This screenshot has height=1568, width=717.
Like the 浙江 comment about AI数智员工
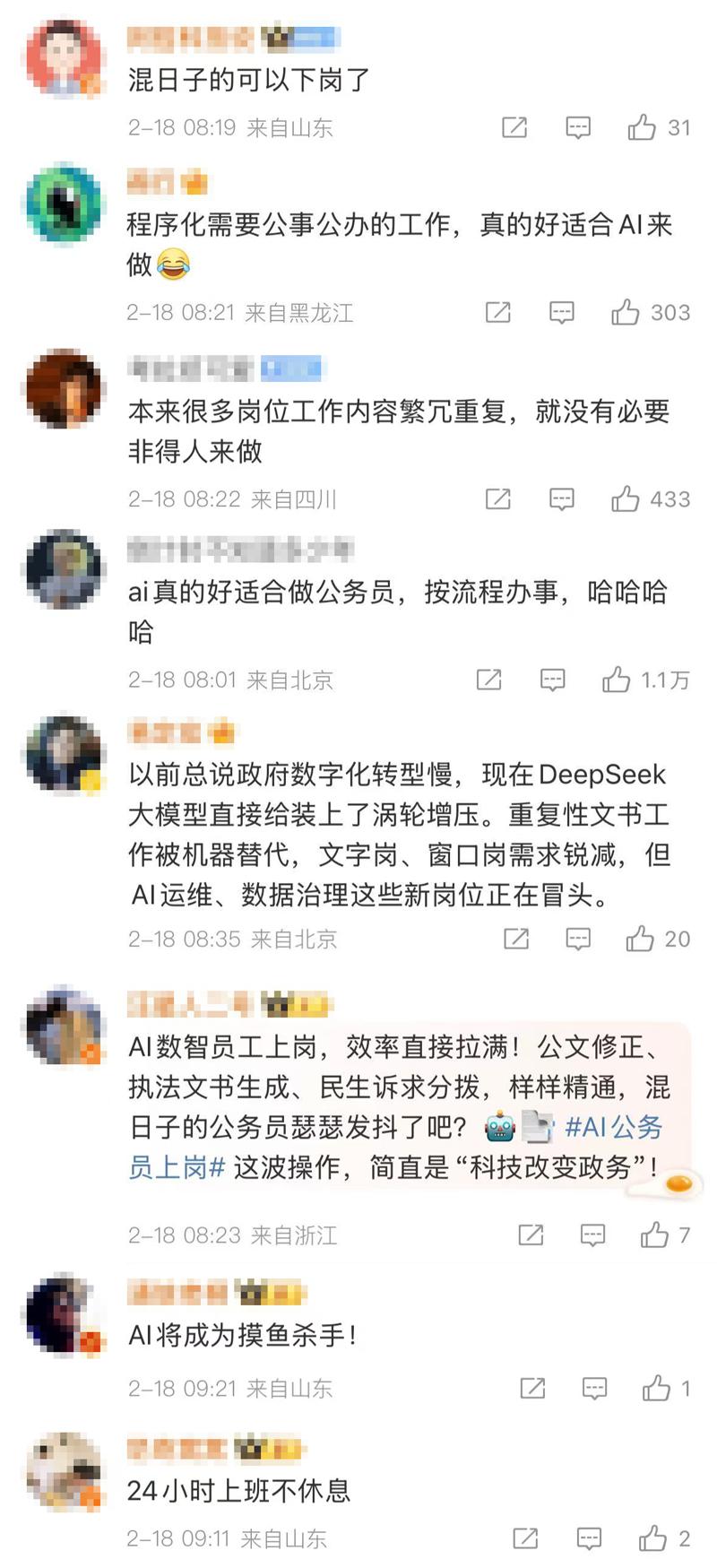click(x=654, y=1235)
